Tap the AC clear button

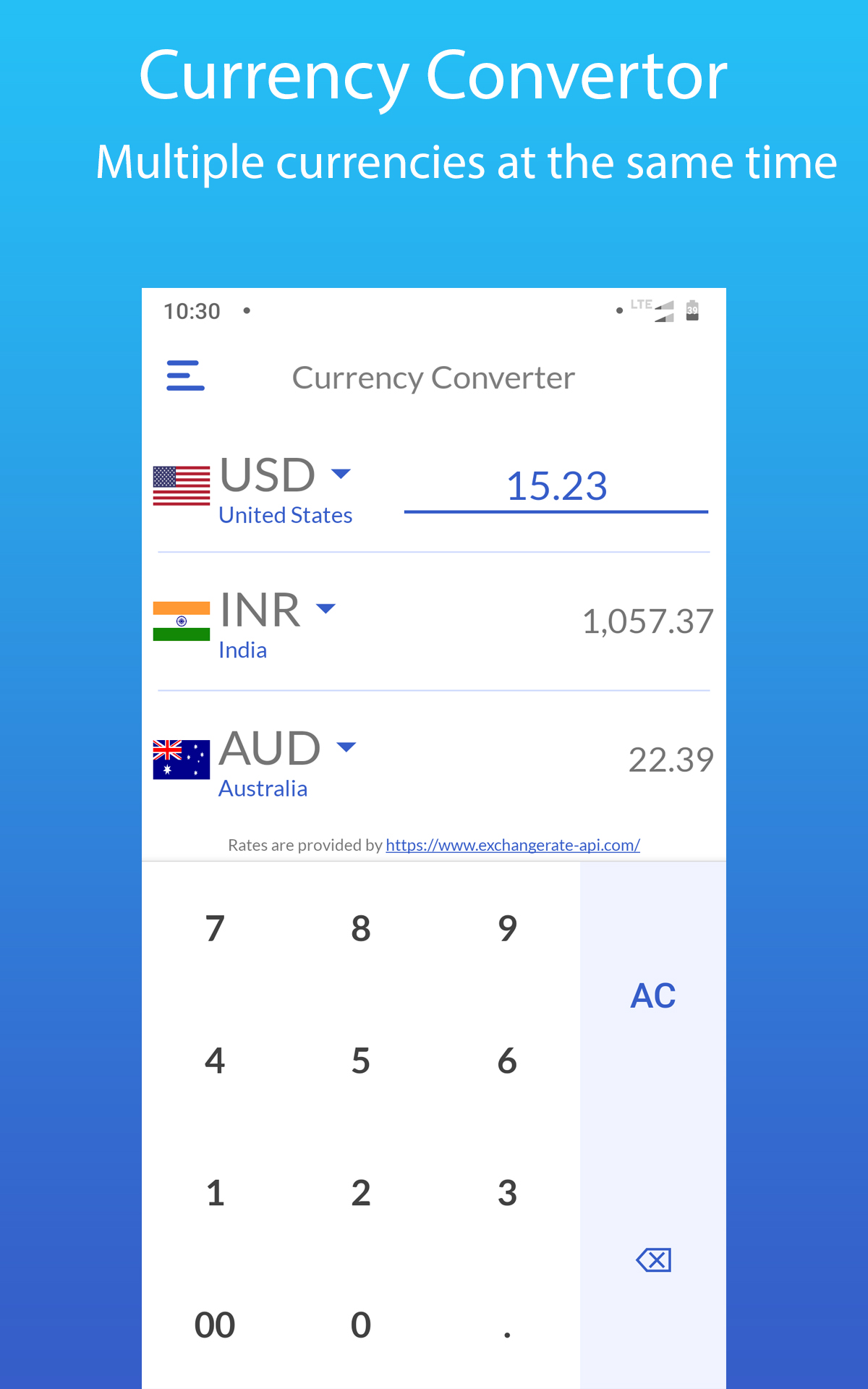click(652, 995)
